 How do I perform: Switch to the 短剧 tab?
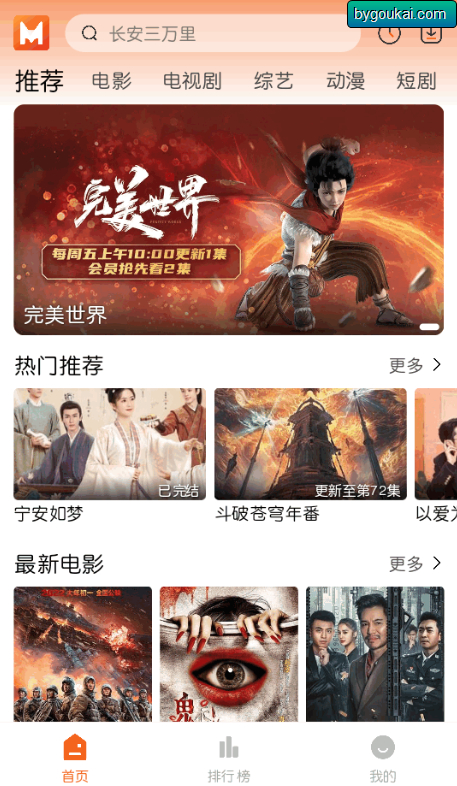(x=416, y=81)
